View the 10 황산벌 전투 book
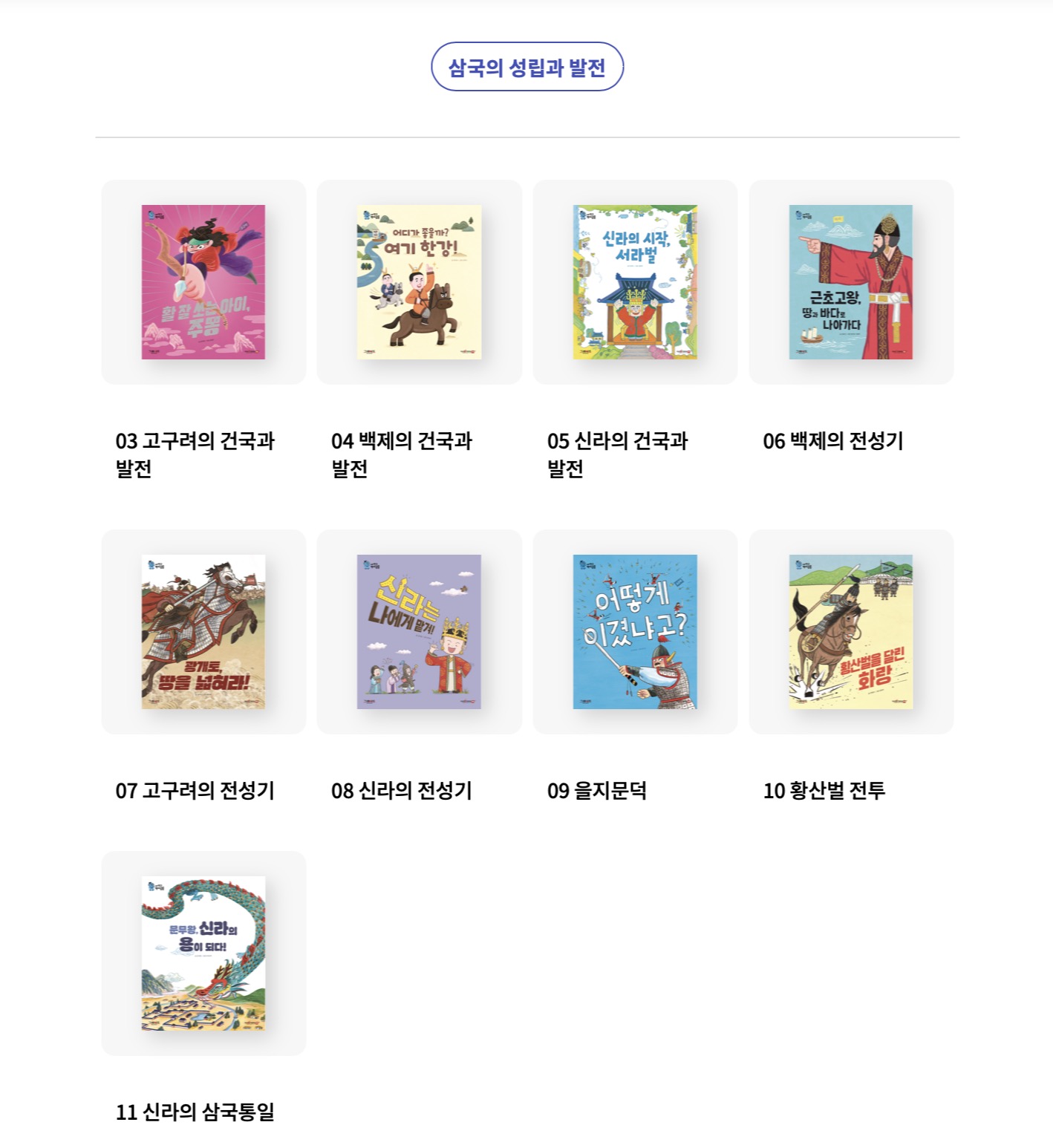 click(x=851, y=632)
